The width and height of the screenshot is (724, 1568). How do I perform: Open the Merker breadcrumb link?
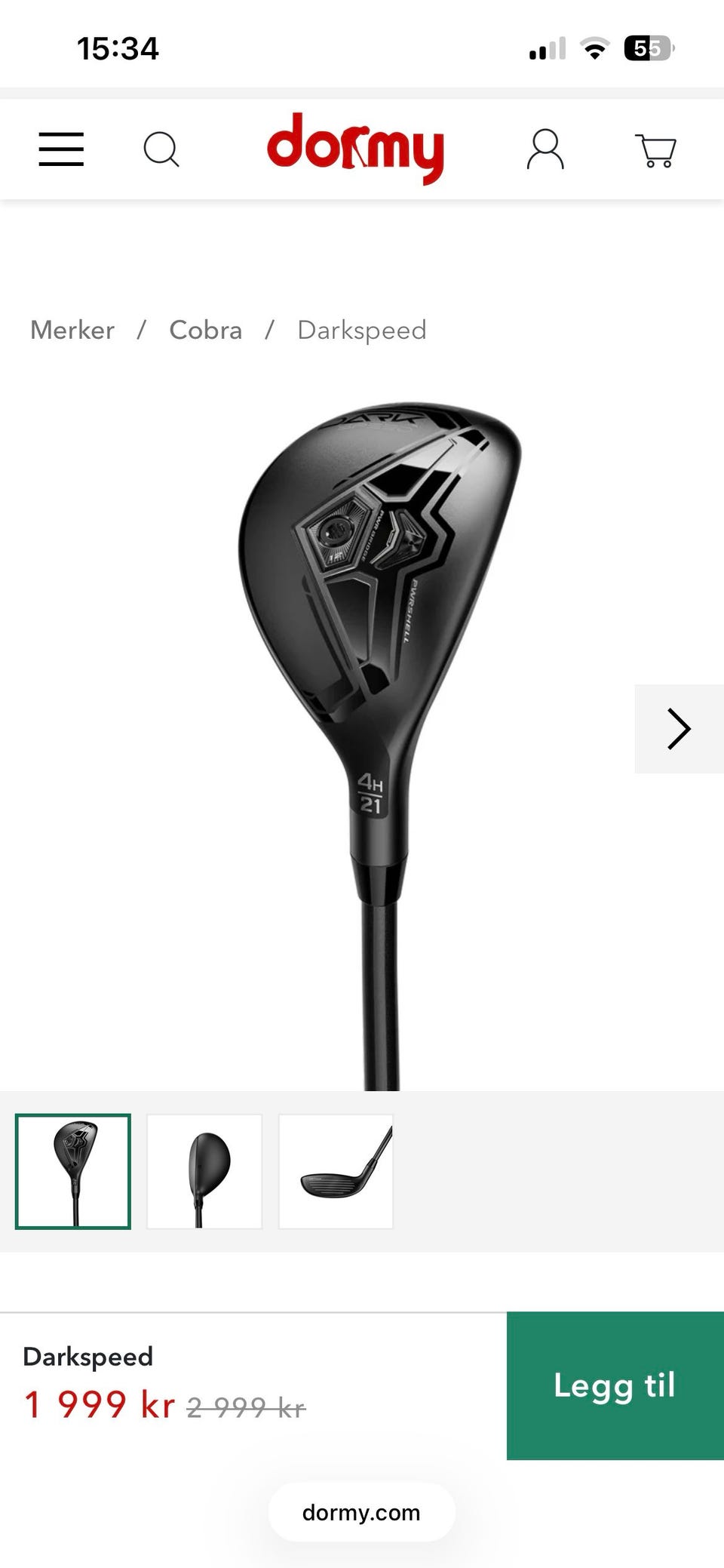[72, 330]
